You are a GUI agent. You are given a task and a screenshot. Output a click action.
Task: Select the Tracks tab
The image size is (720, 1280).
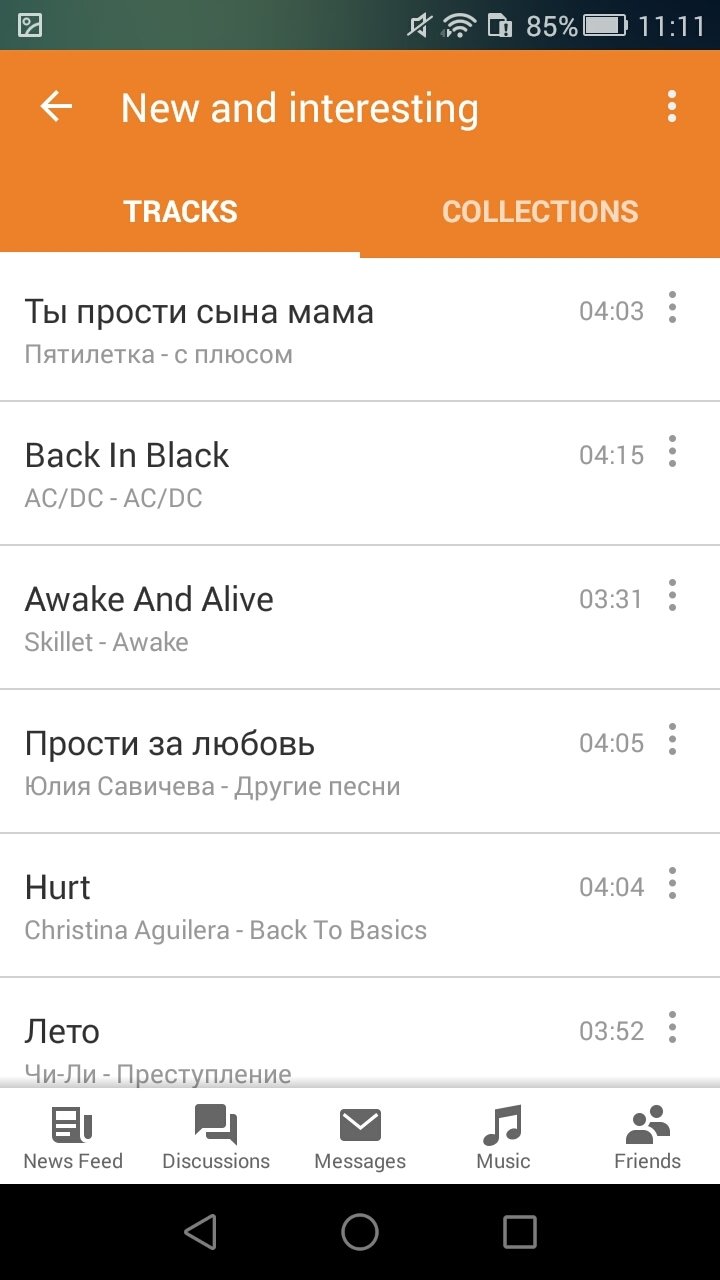180,211
